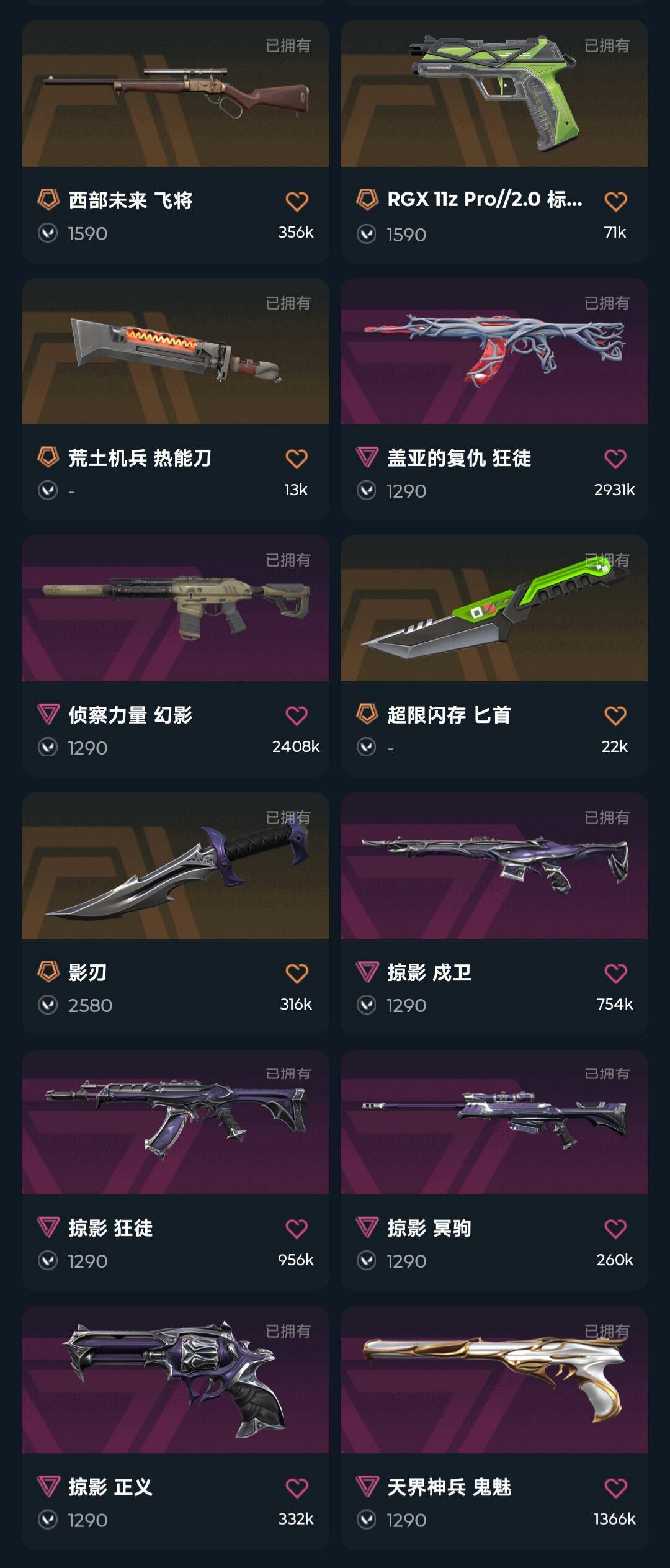Viewport: 670px width, 1568px height.
Task: Open the 西部未来 飞将 skin card
Action: click(175, 94)
